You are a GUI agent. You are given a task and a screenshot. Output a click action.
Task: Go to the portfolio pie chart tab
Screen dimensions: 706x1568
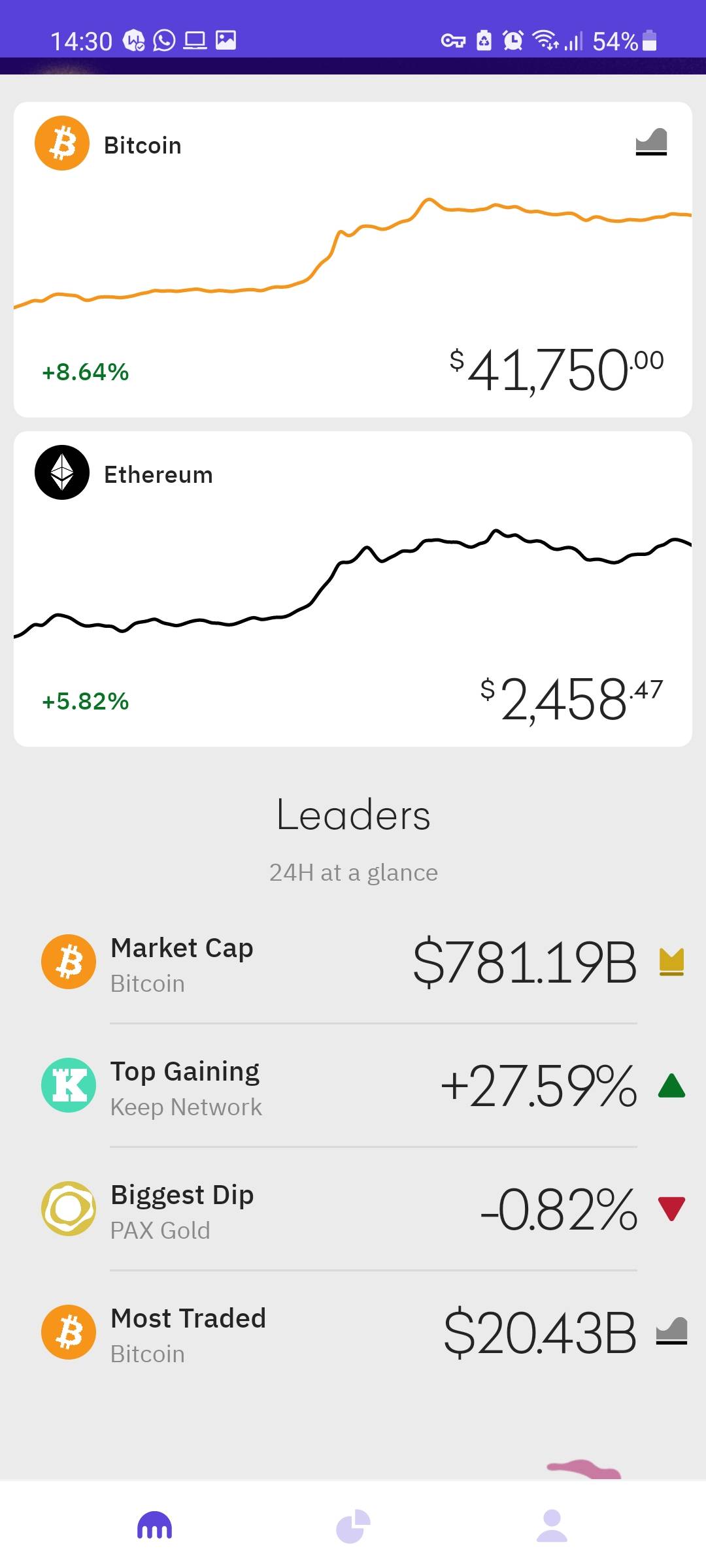click(353, 1526)
